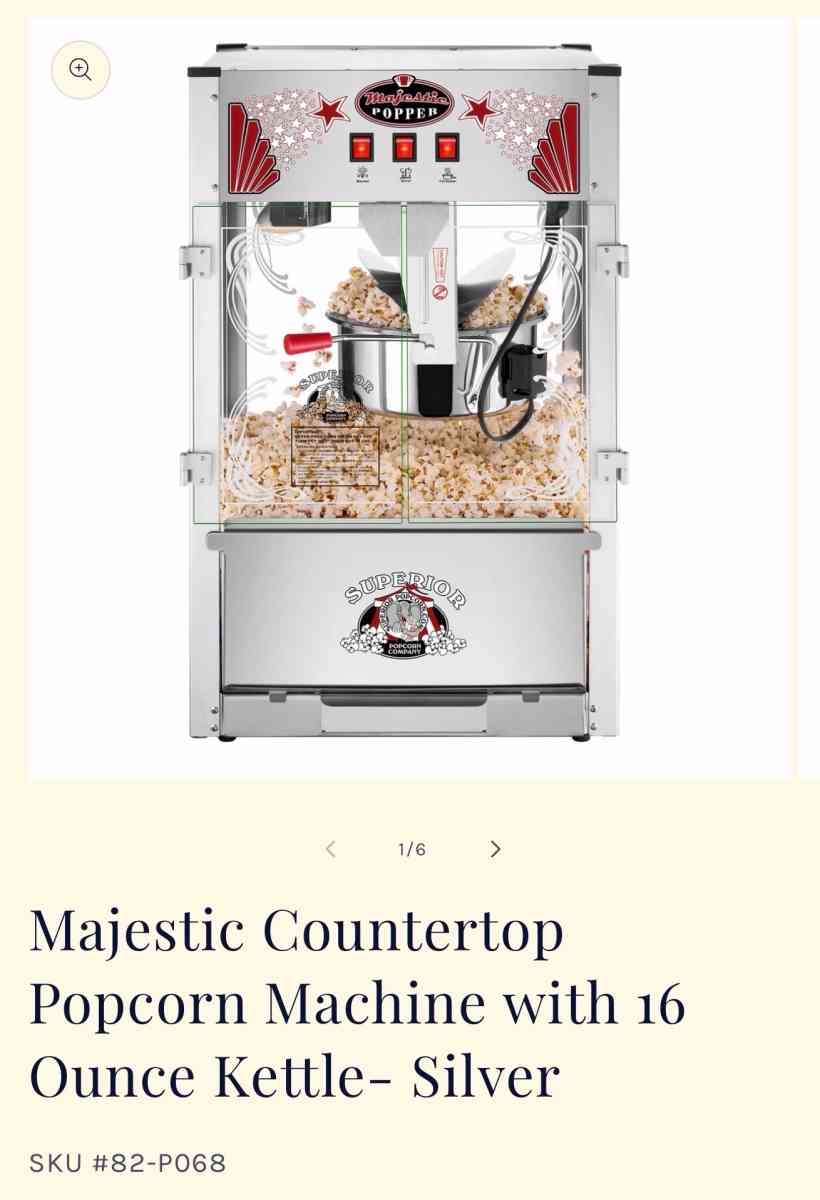Advance to next photo using right chevron
820x1200 pixels.
coord(493,847)
